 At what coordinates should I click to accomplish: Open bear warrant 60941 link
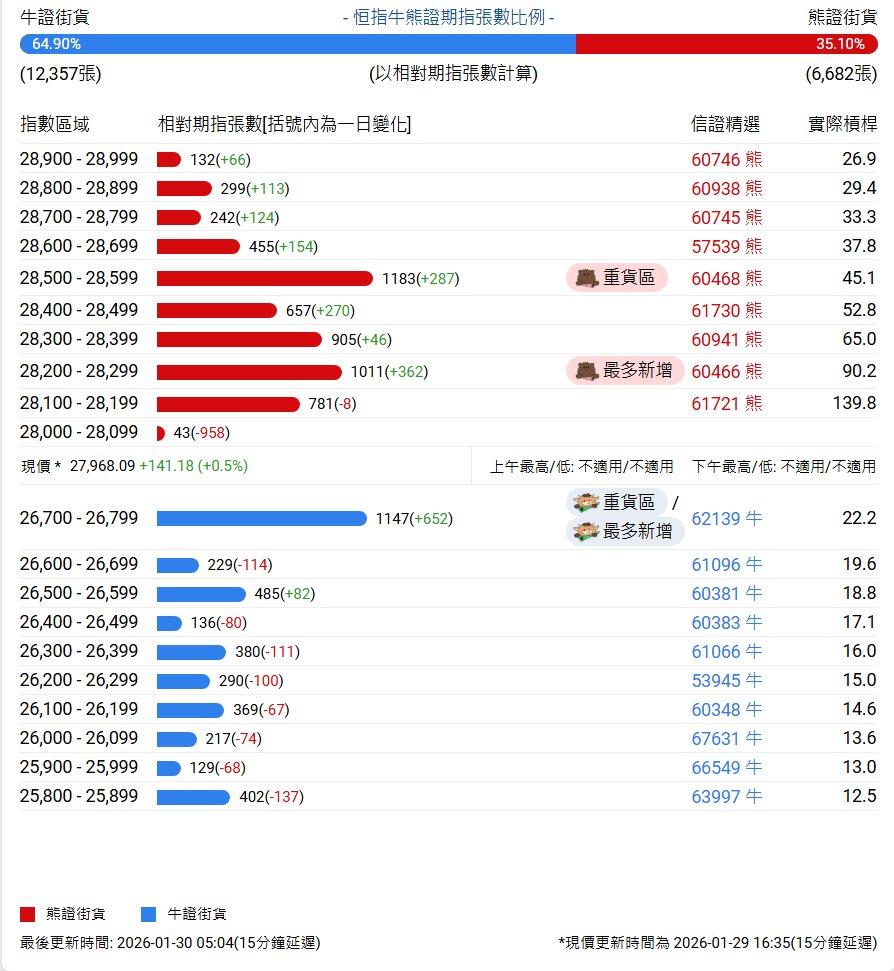coord(726,339)
